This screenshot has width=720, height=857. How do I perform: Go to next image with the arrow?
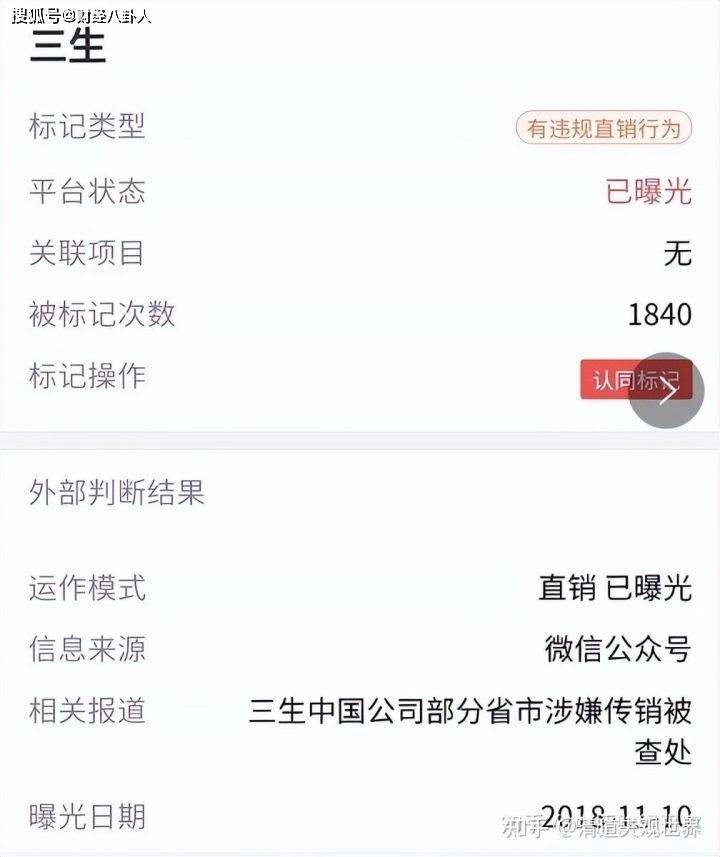666,391
